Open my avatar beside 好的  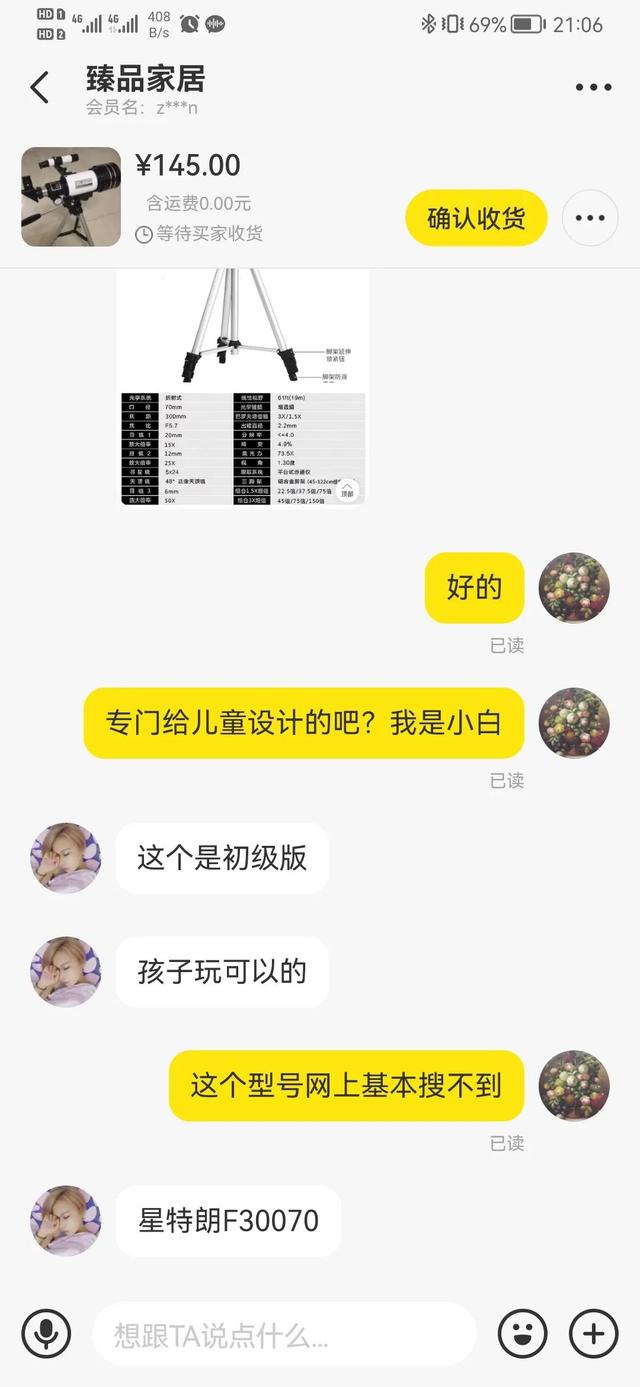tap(574, 588)
